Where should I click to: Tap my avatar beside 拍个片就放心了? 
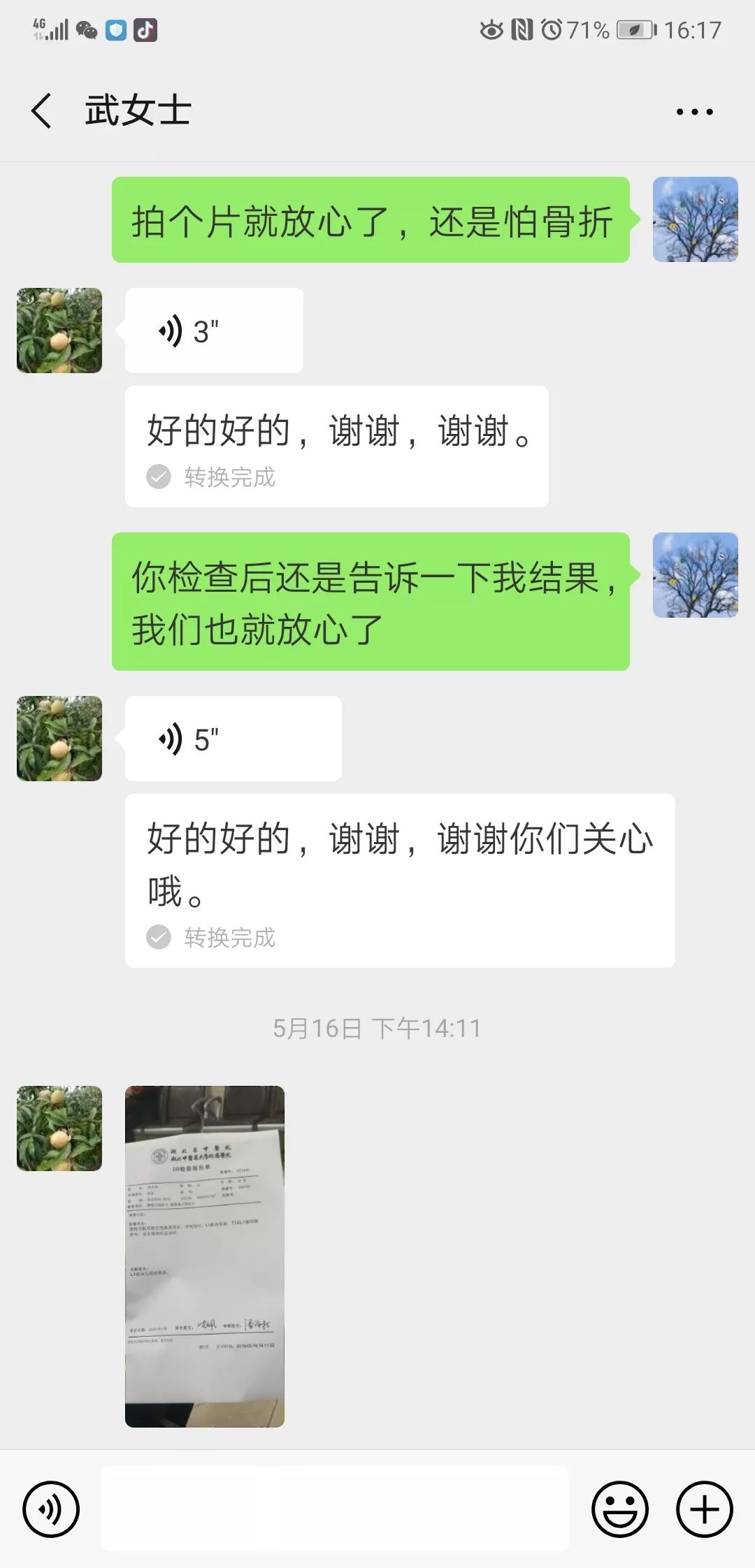tap(695, 219)
